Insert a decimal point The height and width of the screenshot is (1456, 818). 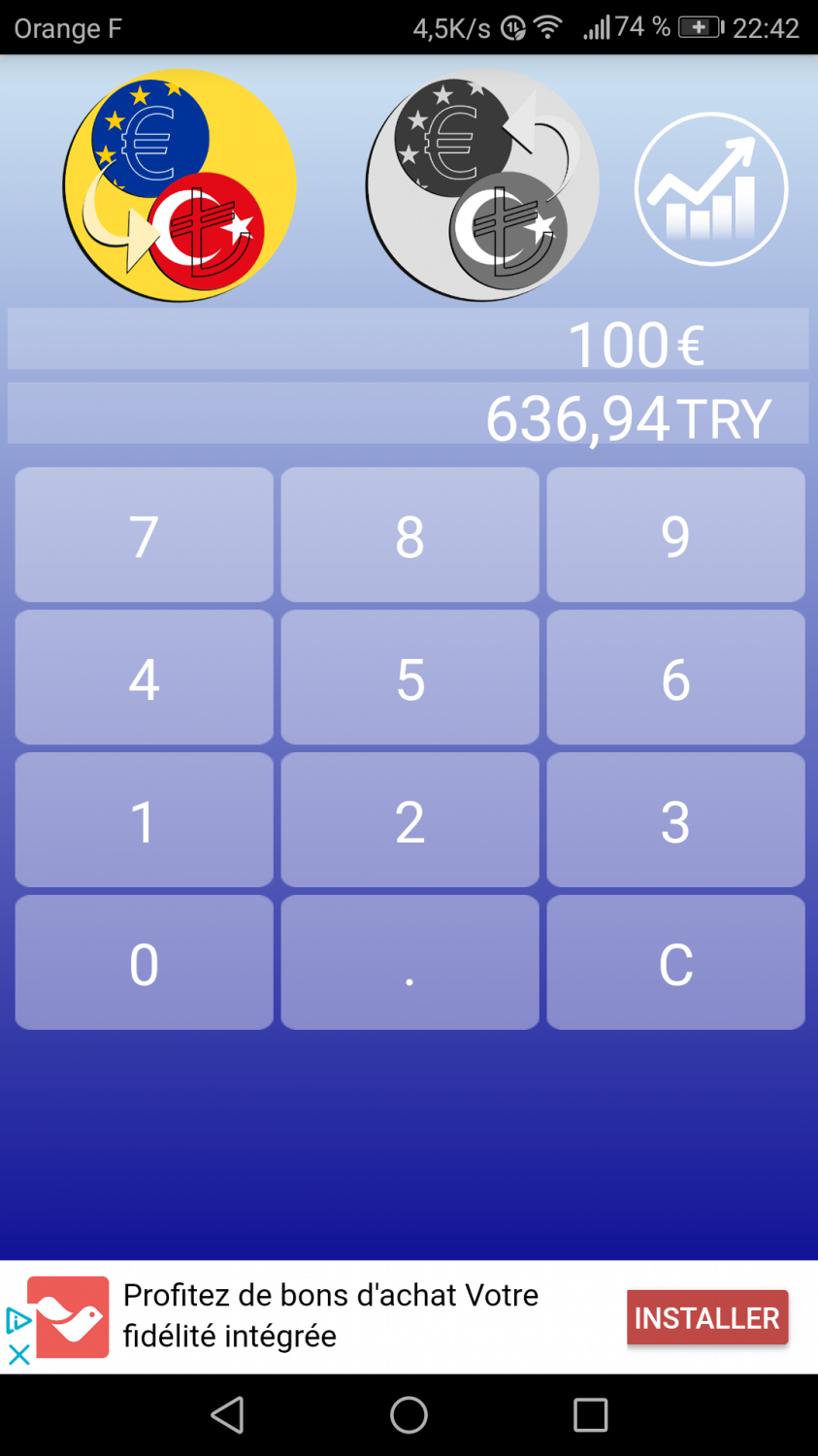[x=409, y=963]
